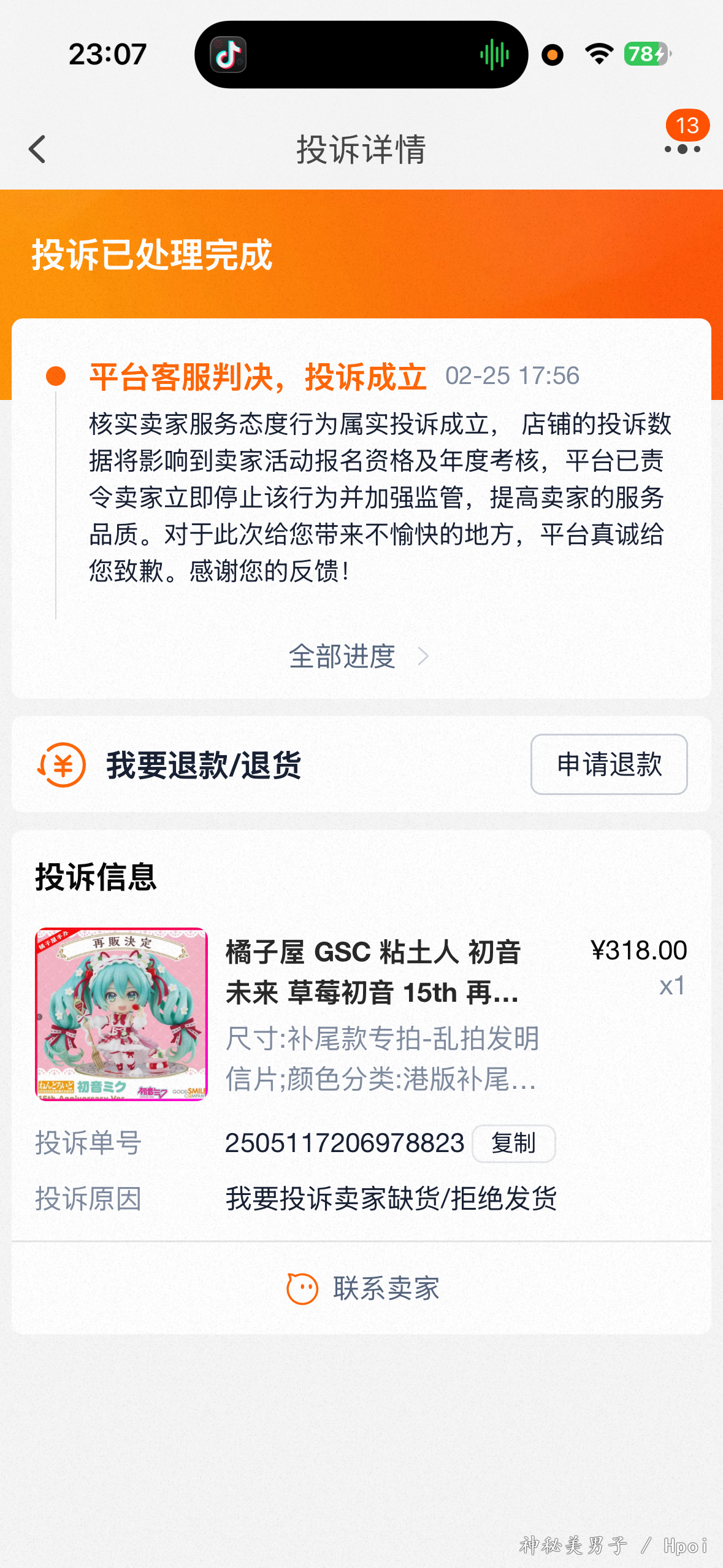723x1568 pixels.
Task: Go back from complaint details
Action: (x=37, y=150)
